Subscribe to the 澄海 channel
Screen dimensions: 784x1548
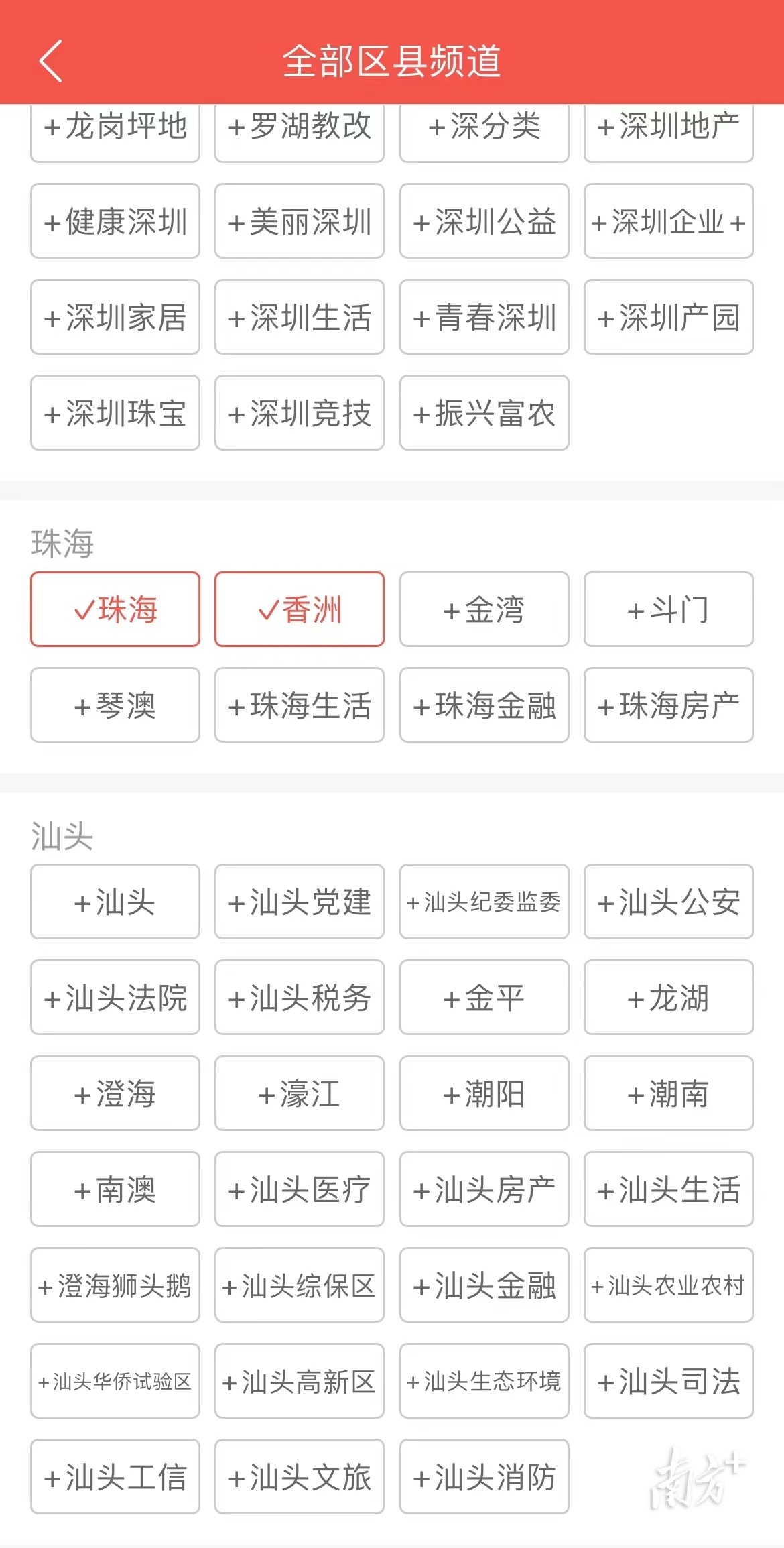tap(115, 1093)
